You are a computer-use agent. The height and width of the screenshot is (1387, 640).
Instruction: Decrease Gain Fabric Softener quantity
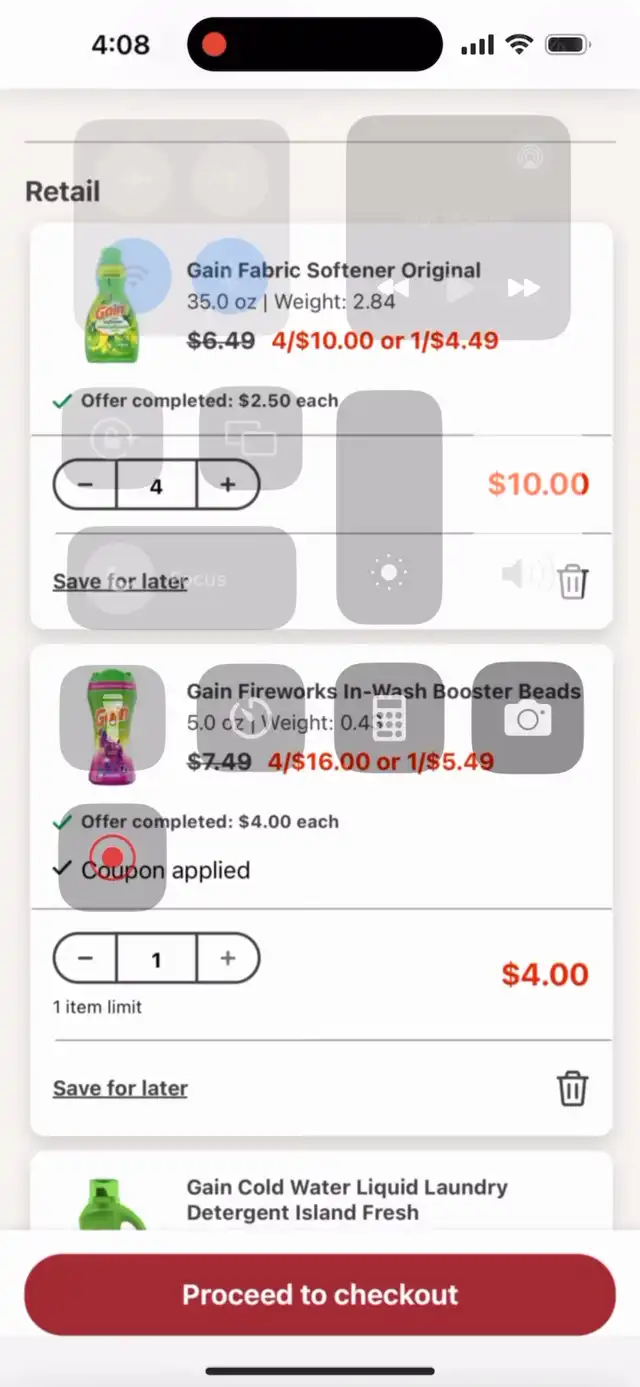pyautogui.click(x=85, y=486)
